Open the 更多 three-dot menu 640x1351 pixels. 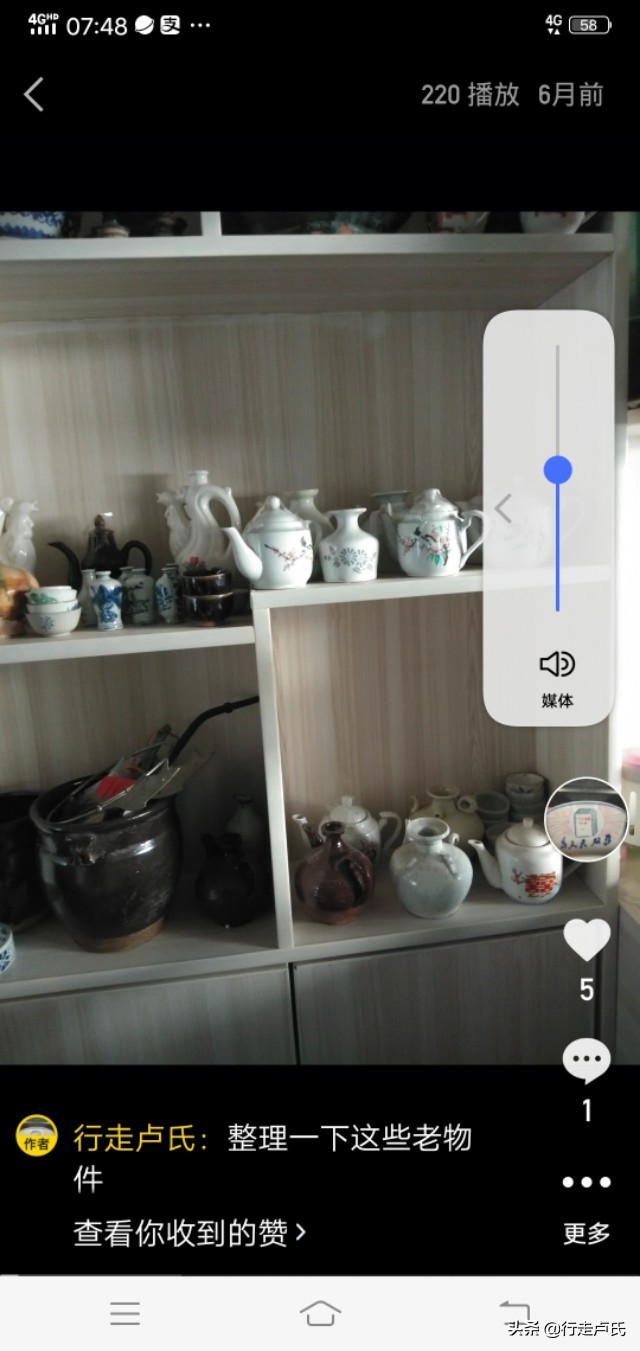(587, 1182)
